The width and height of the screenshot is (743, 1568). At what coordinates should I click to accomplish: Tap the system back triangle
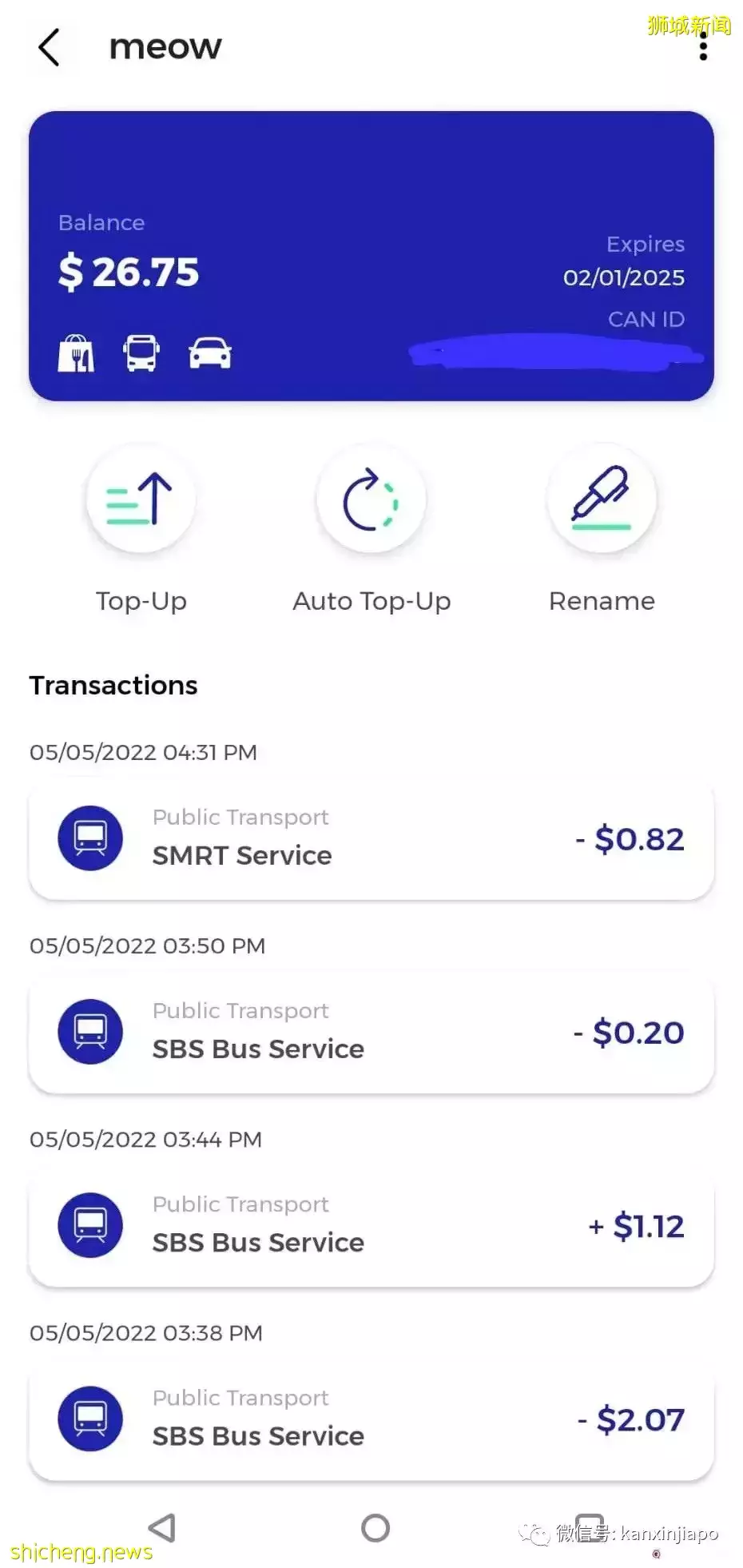pyautogui.click(x=162, y=1528)
